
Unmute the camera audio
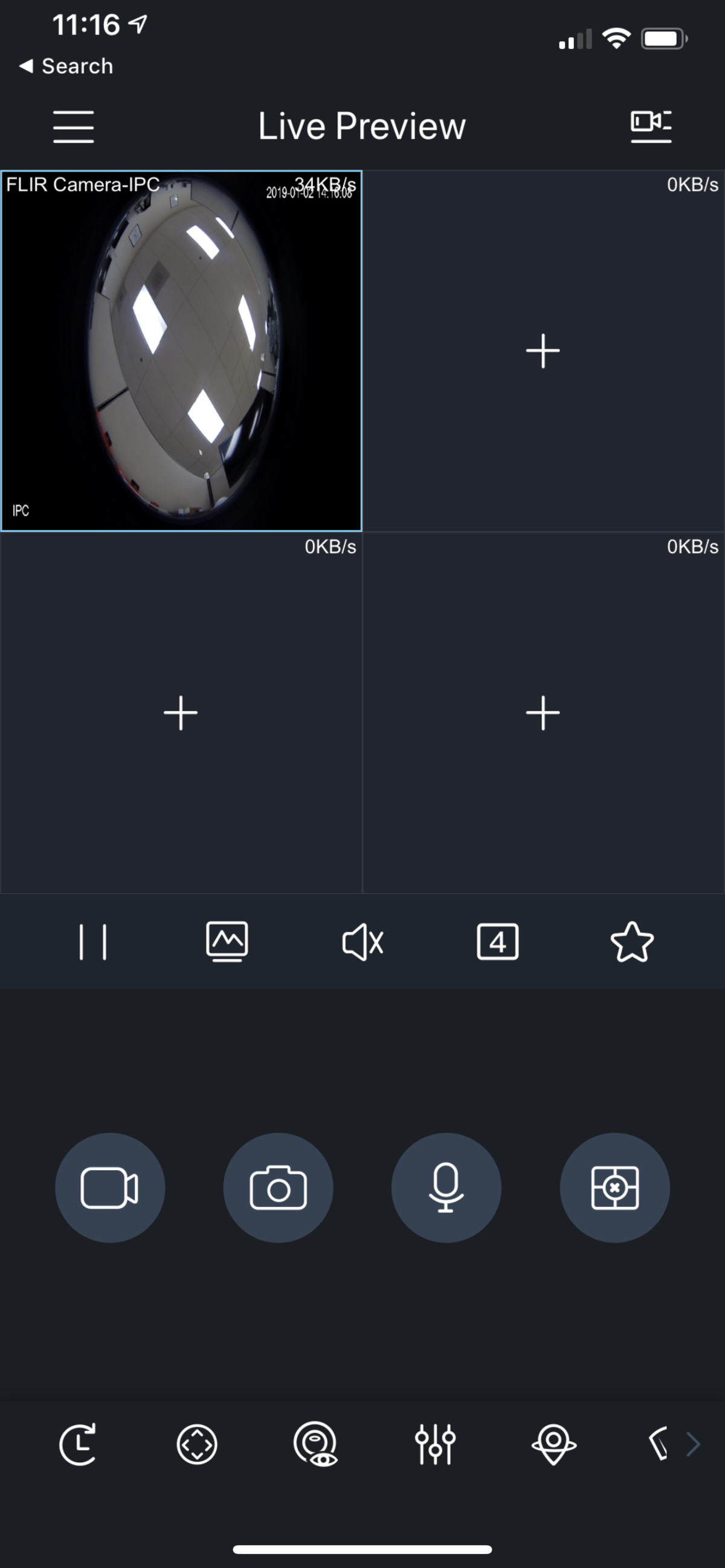click(362, 942)
